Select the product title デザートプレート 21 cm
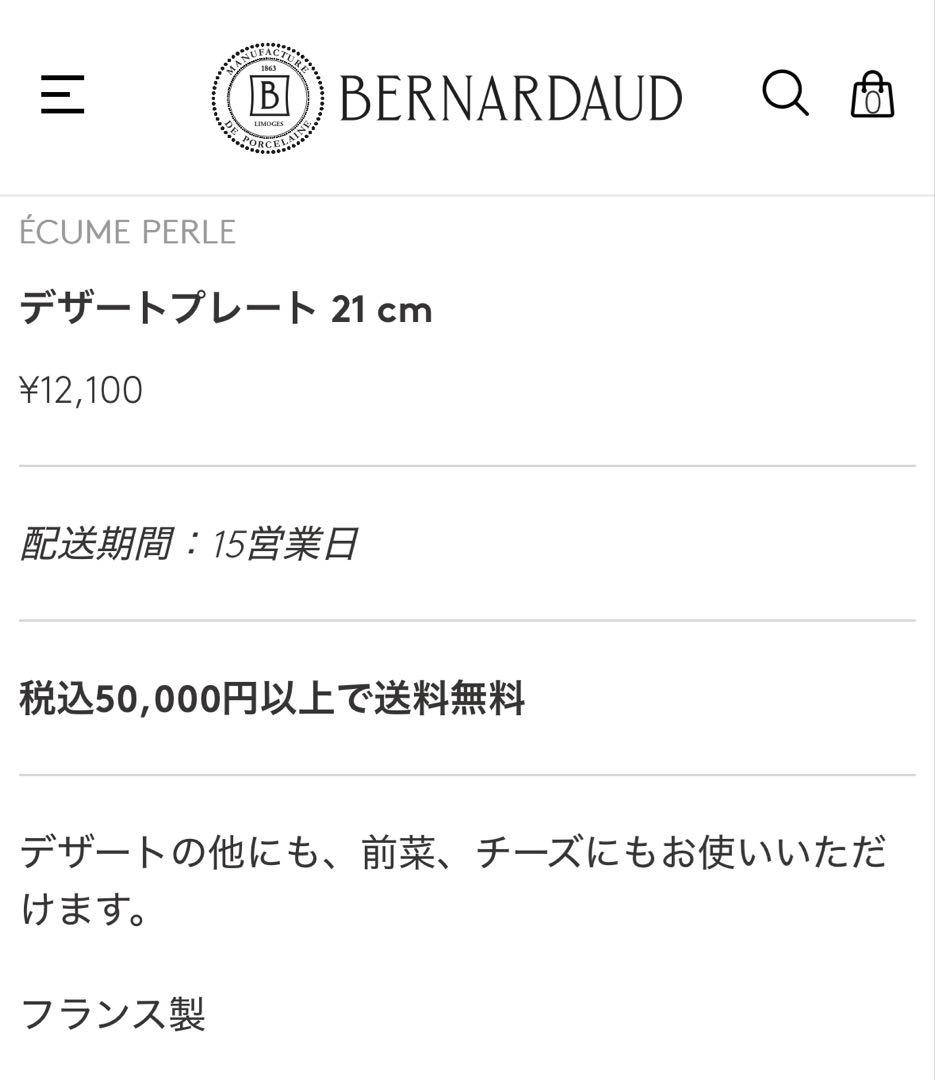Image resolution: width=935 pixels, height=1080 pixels. pos(227,308)
